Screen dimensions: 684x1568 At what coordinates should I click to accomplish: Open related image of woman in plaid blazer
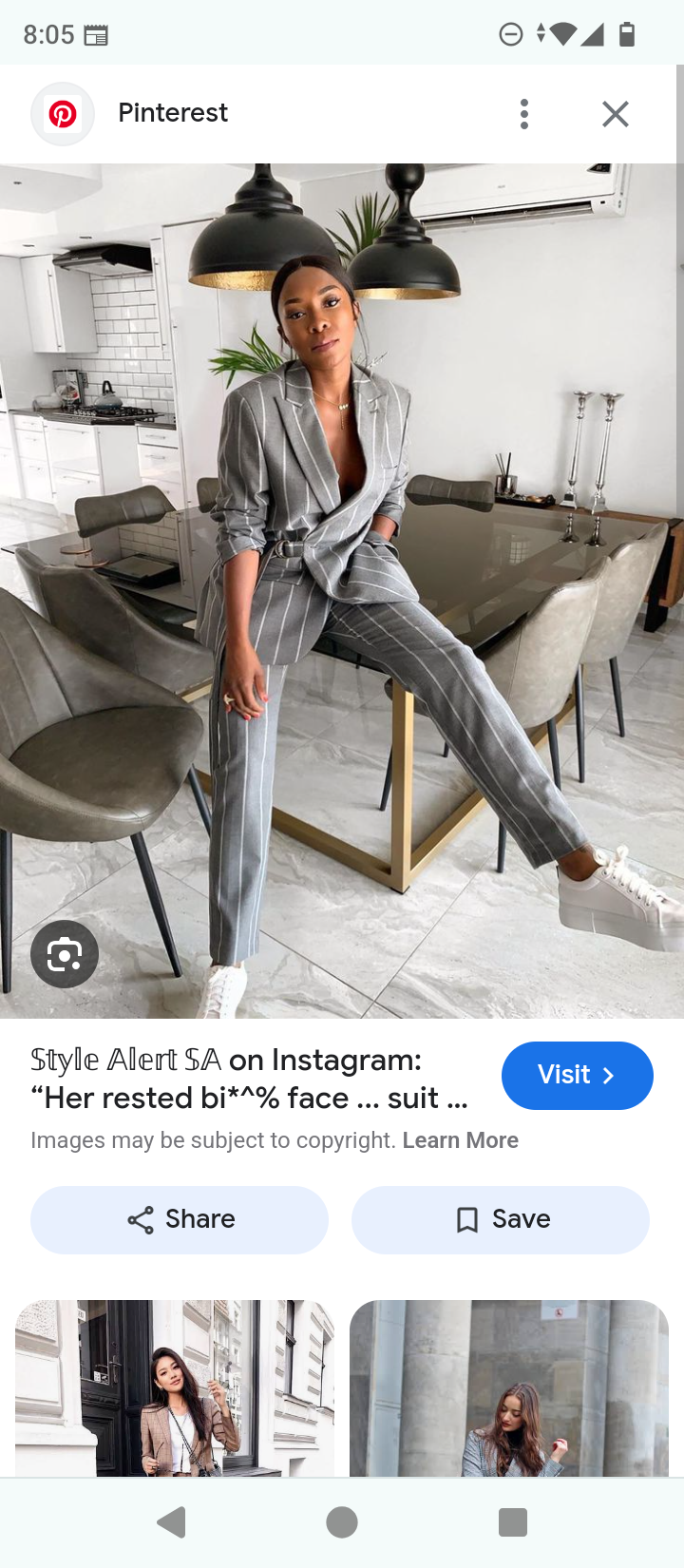[x=175, y=1387]
